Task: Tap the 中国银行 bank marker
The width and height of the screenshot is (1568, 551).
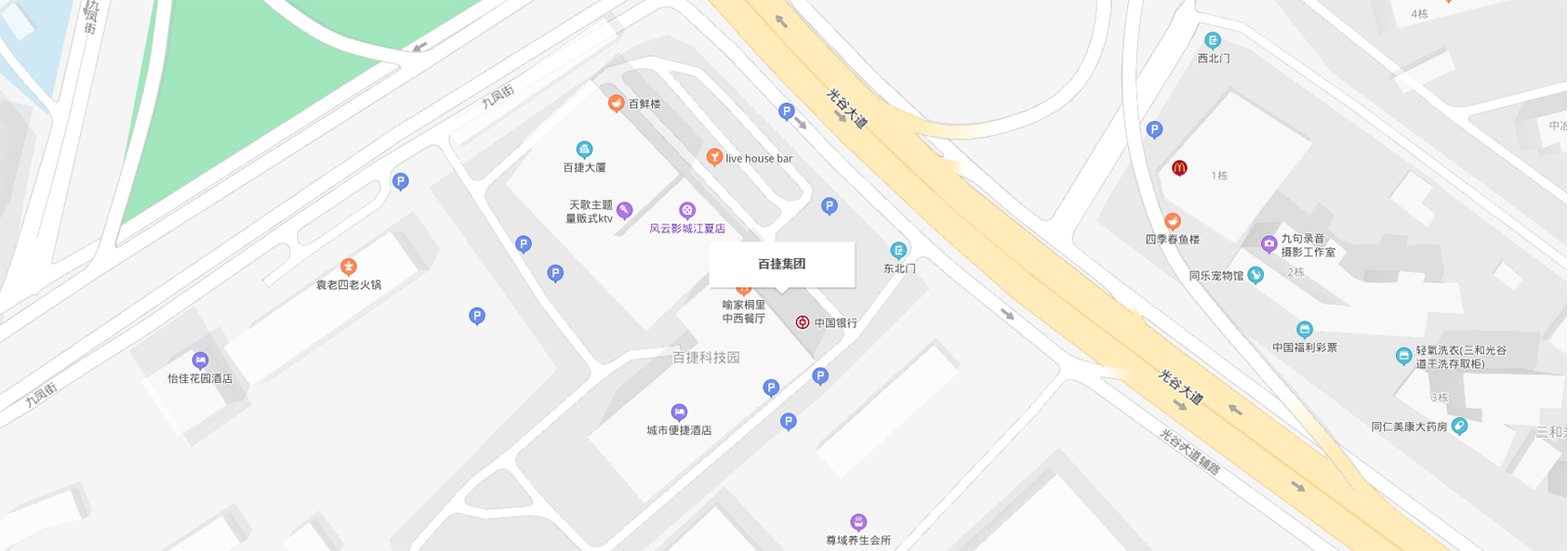Action: 803,322
